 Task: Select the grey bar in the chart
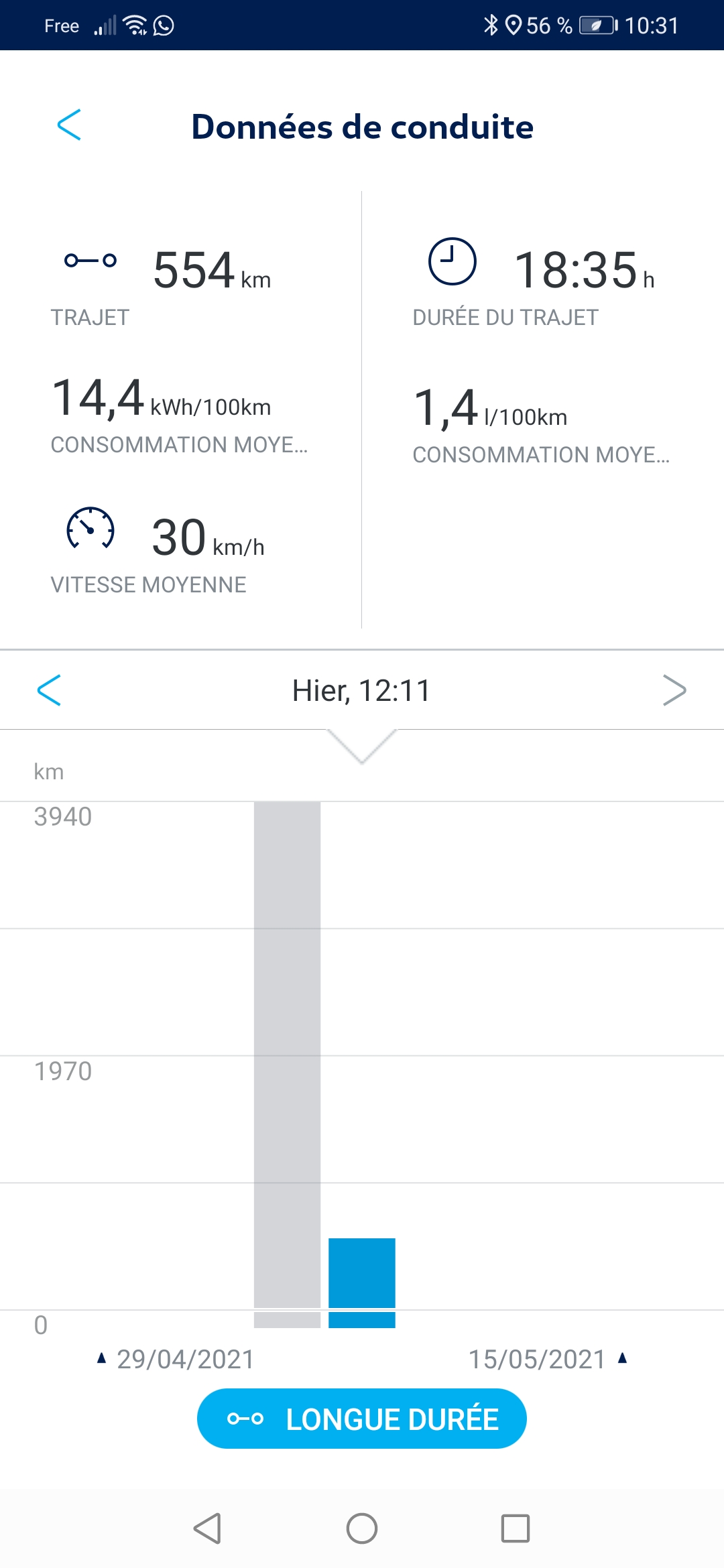click(x=287, y=1059)
